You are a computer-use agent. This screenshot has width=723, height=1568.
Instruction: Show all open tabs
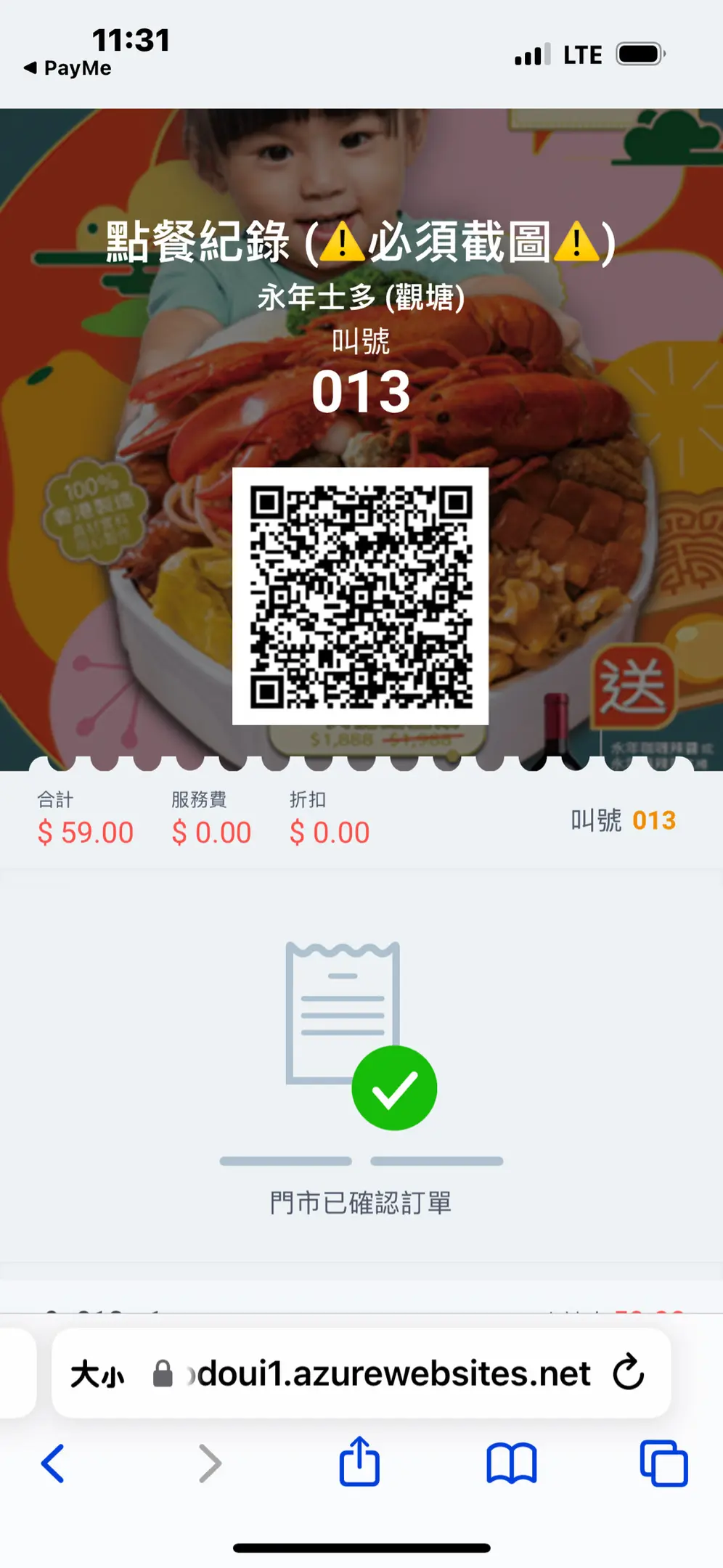tap(663, 1463)
